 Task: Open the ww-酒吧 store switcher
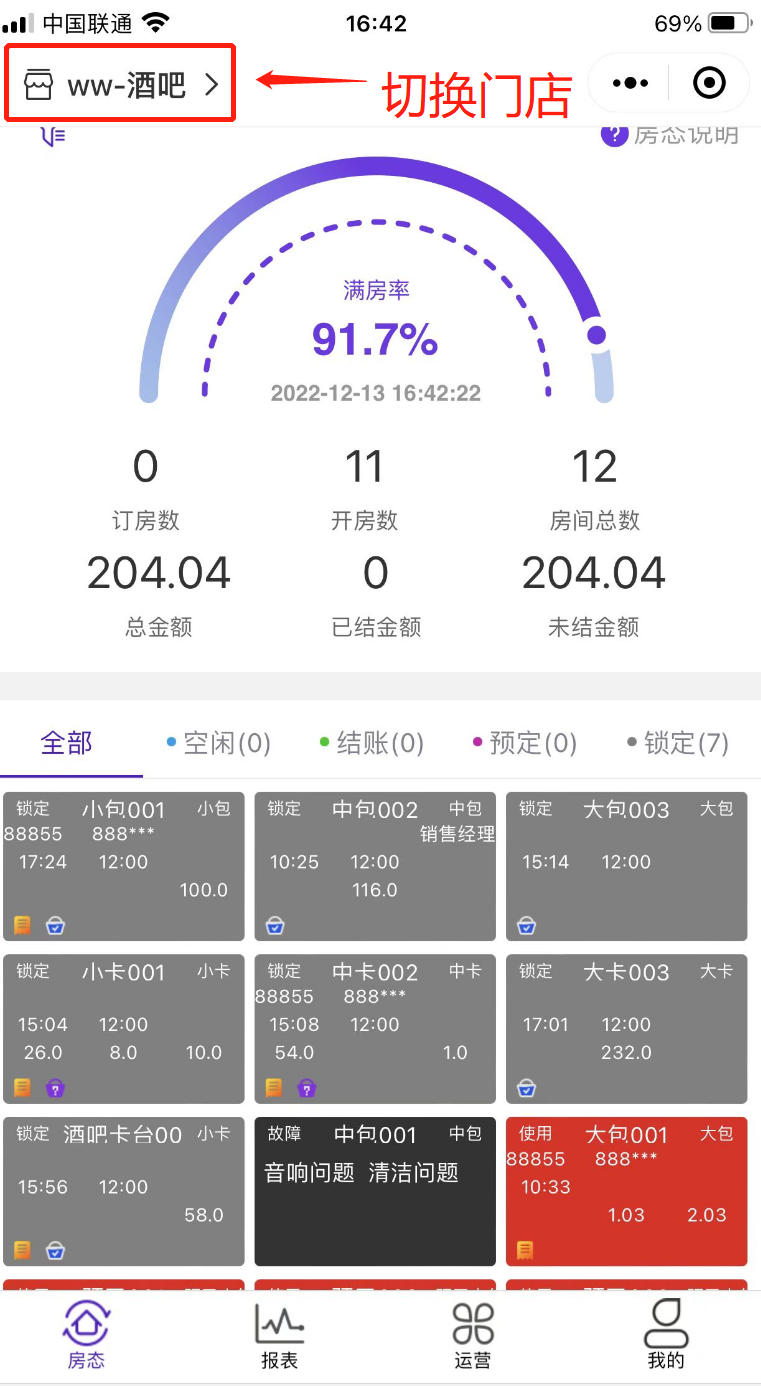point(120,85)
